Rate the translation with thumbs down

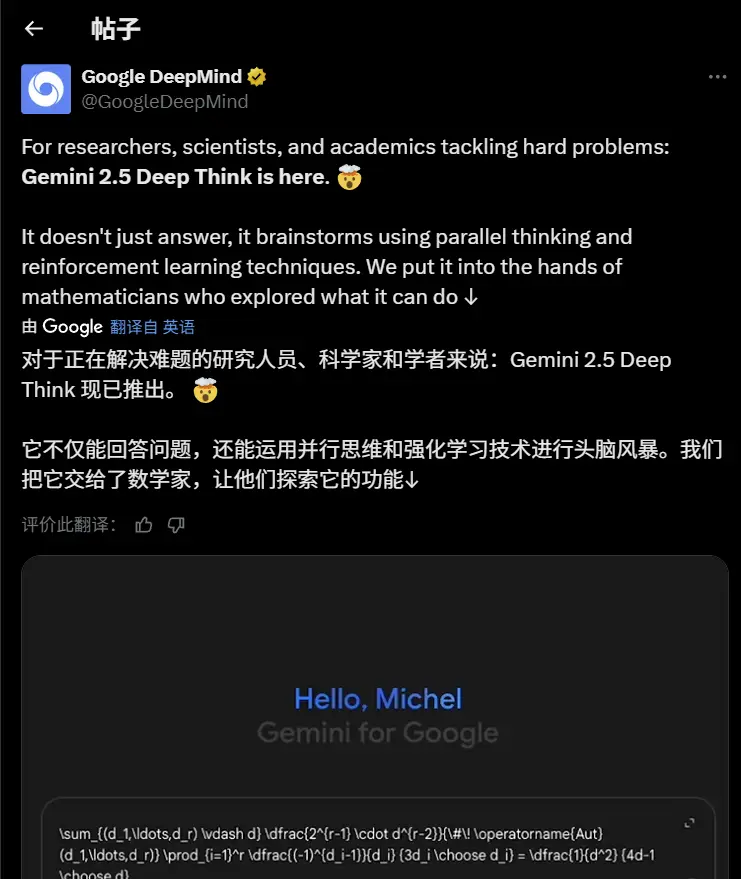point(176,525)
